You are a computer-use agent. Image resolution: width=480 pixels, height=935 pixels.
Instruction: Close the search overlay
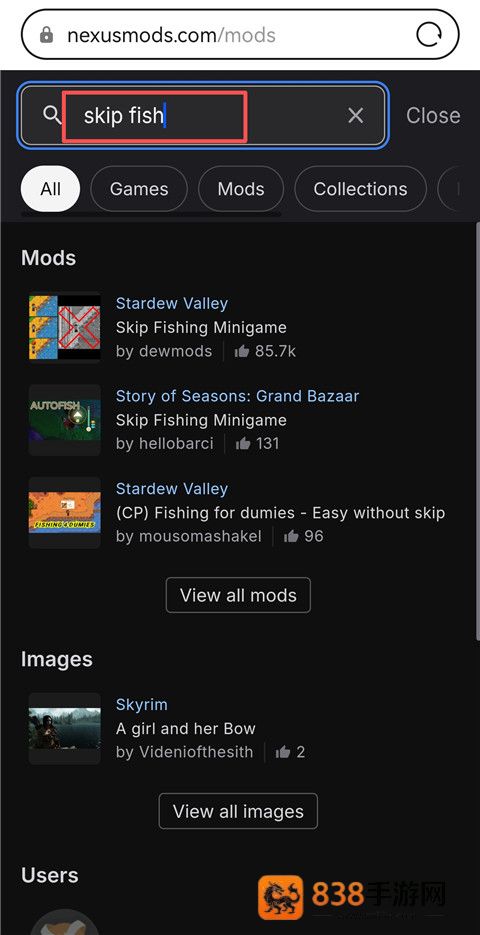pos(433,115)
